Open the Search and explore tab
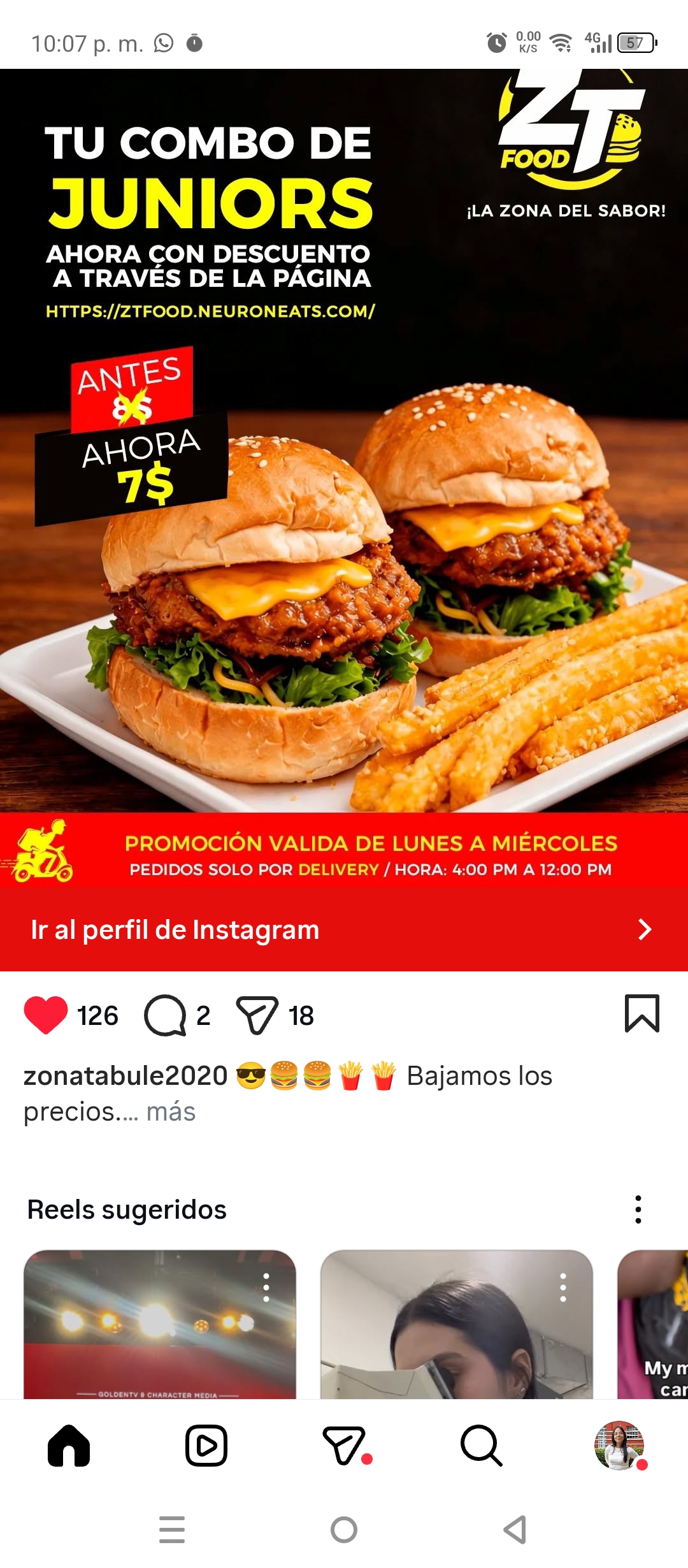The height and width of the screenshot is (1568, 688). tap(482, 1446)
